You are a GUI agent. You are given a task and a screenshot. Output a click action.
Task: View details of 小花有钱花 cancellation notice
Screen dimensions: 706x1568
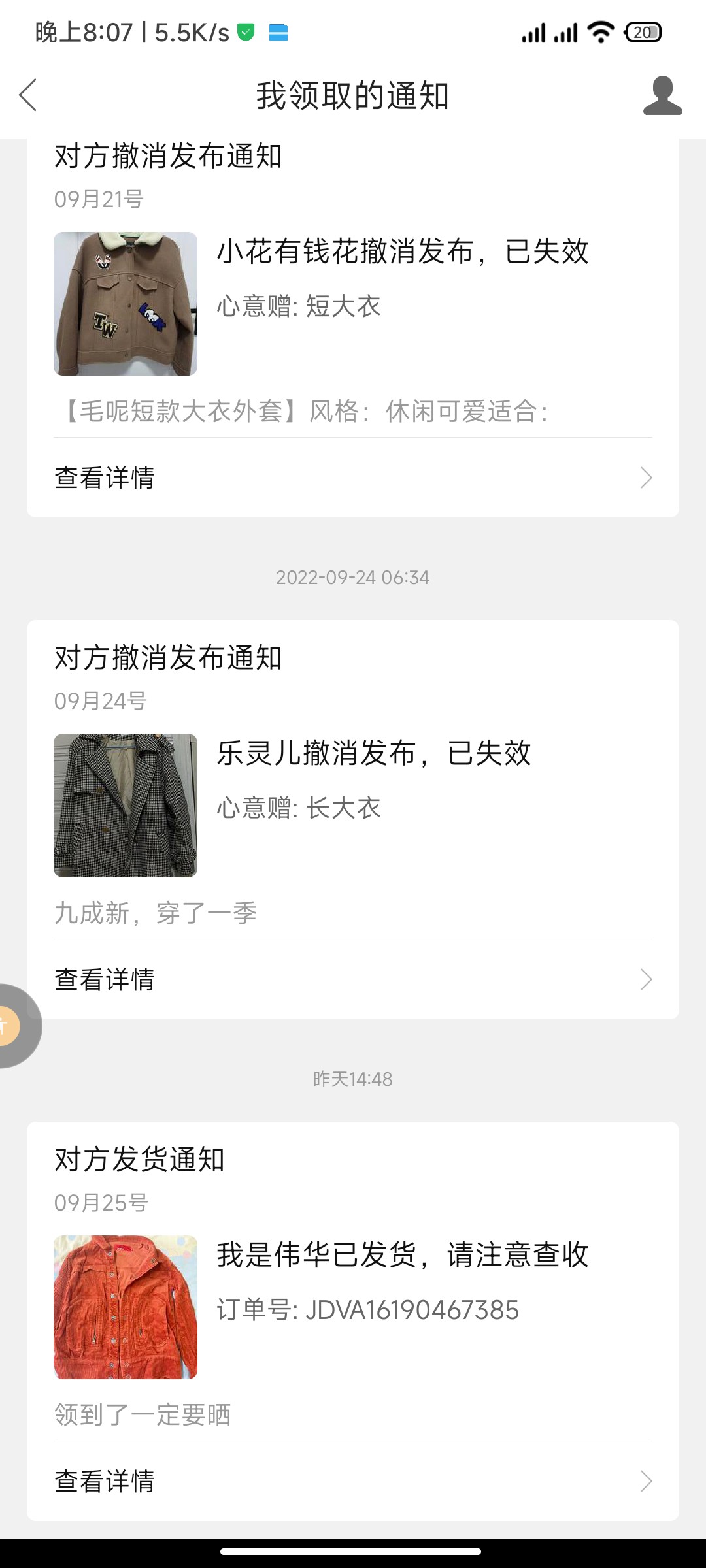(x=353, y=478)
